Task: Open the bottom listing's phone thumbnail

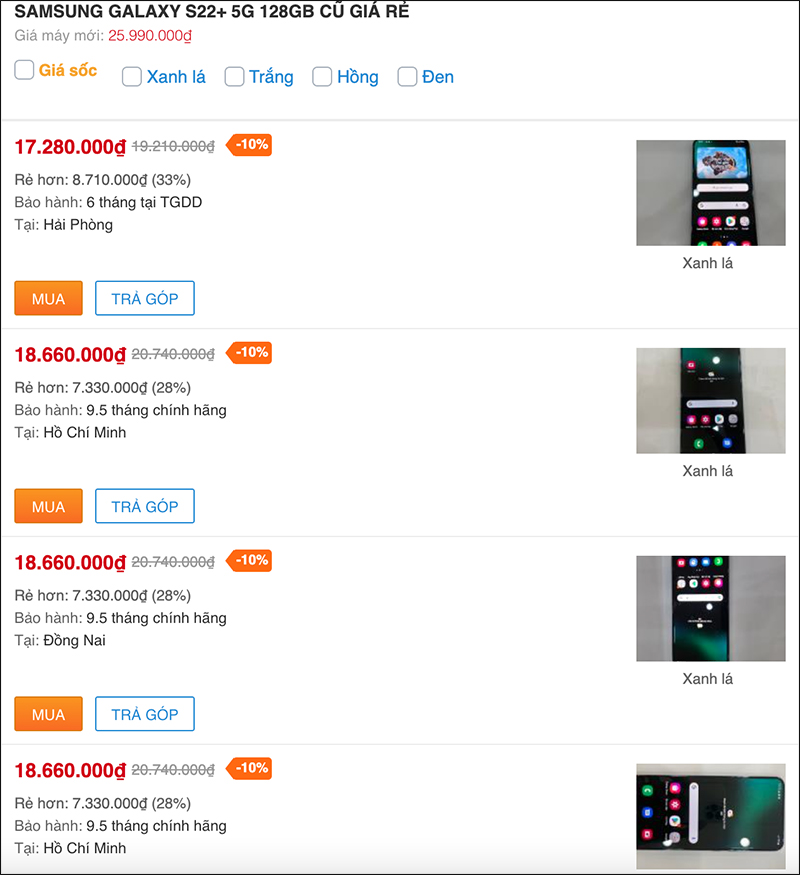Action: 710,816
